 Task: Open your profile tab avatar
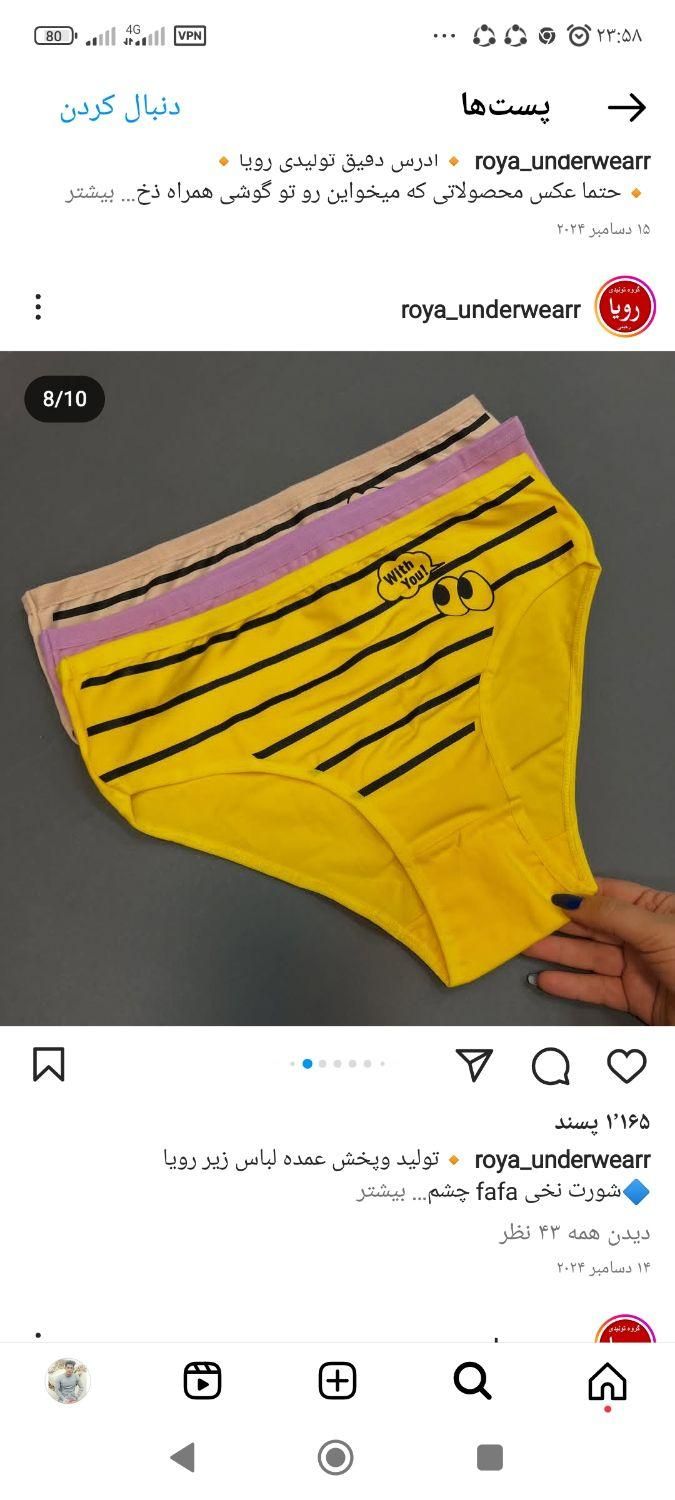tap(68, 1382)
